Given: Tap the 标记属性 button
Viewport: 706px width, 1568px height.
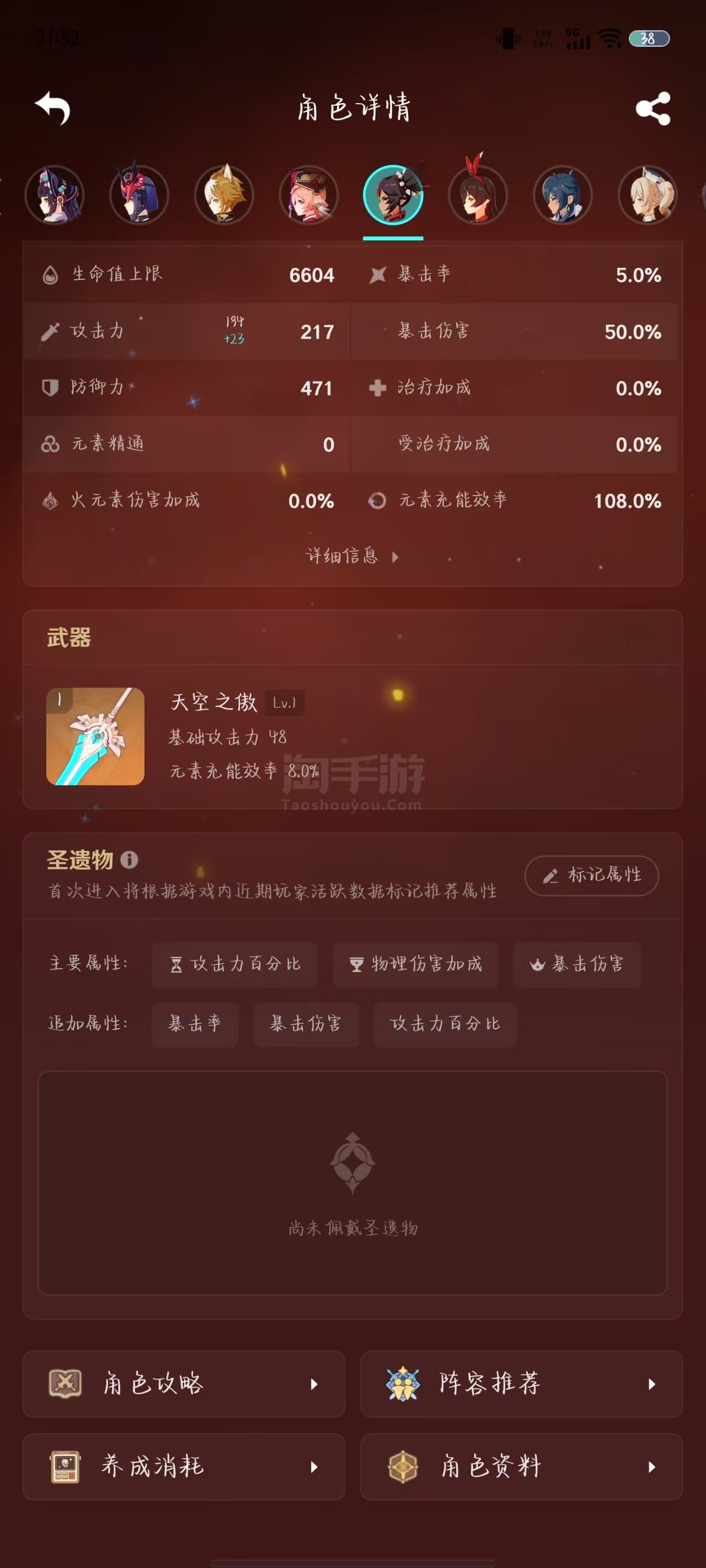Looking at the screenshot, I should point(591,876).
